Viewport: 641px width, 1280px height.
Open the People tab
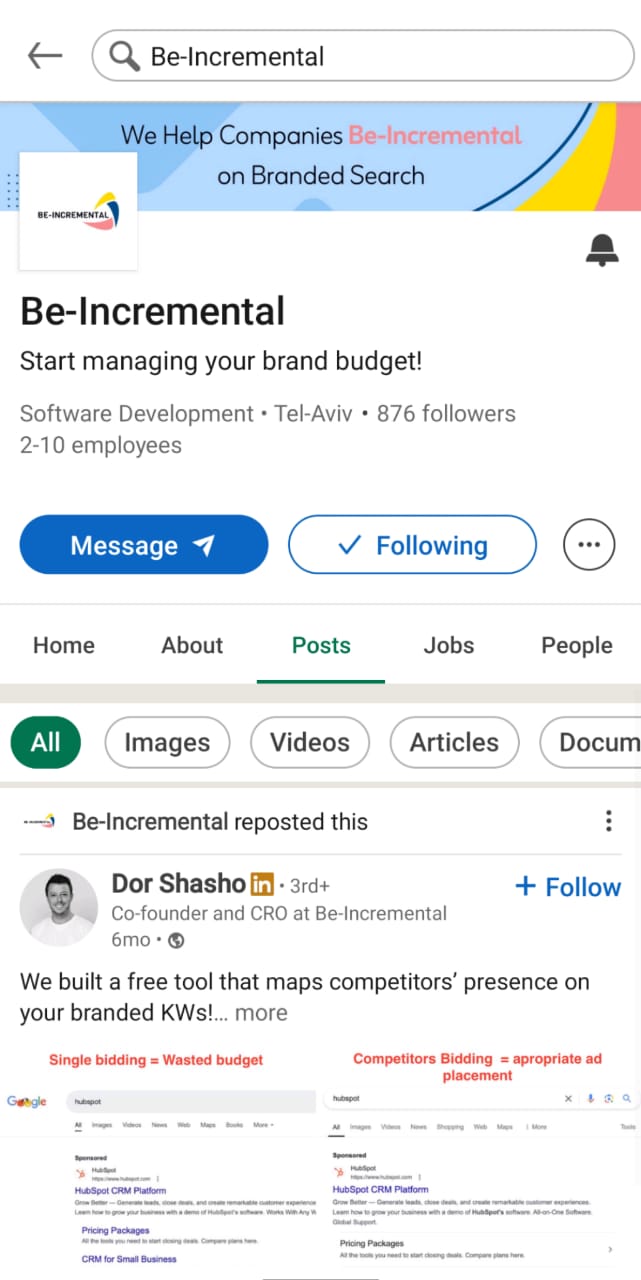(577, 645)
